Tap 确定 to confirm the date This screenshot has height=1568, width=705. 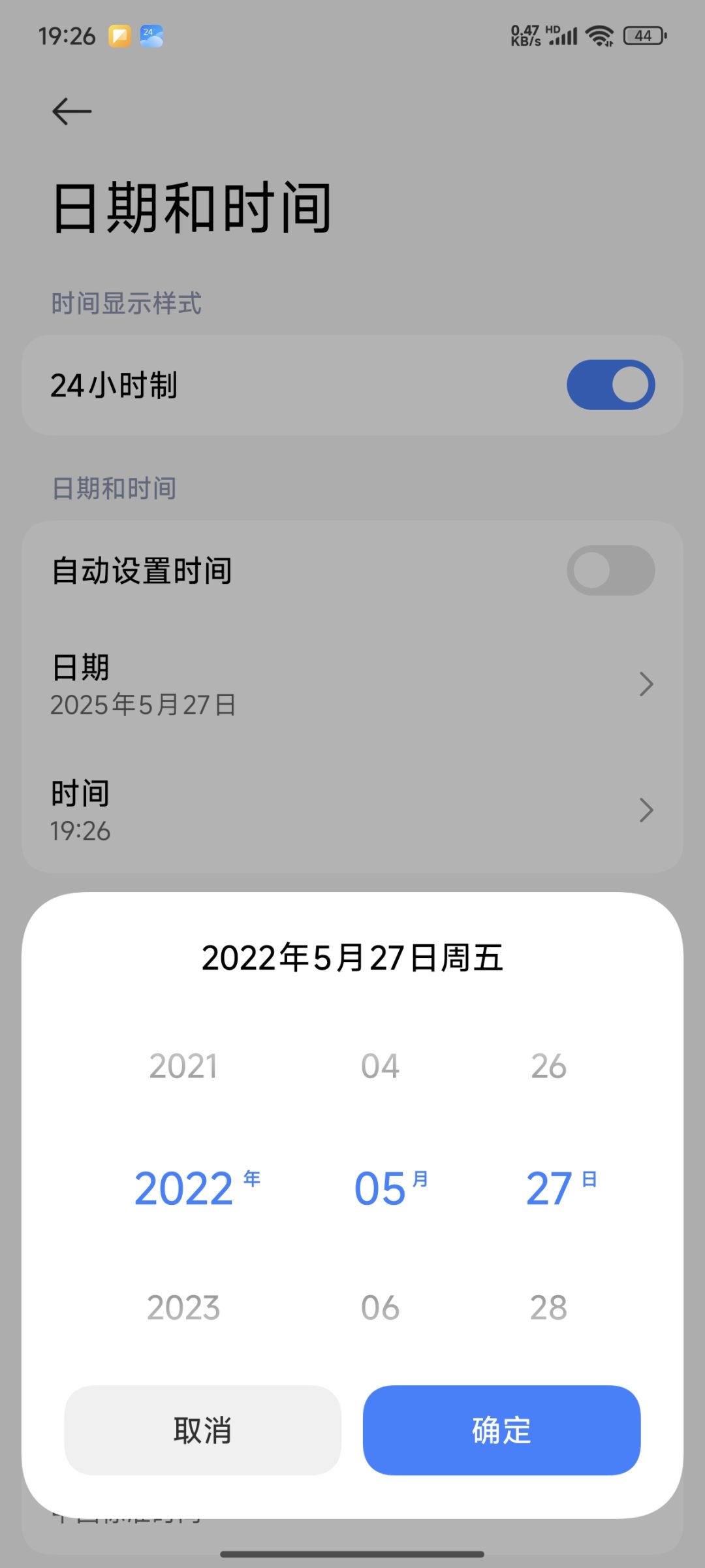tap(501, 1430)
